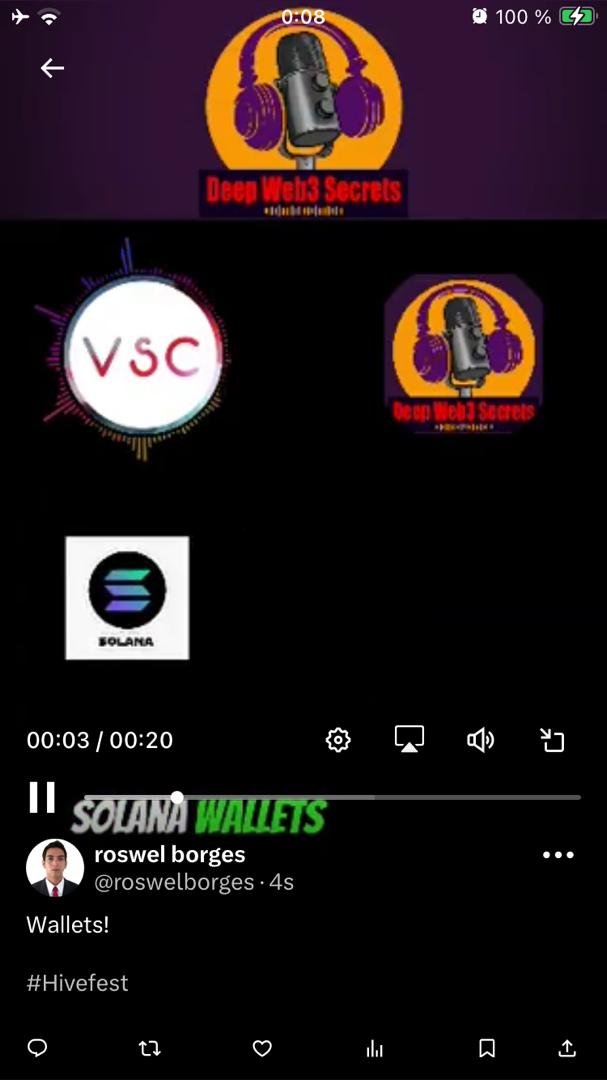The image size is (607, 1080).
Task: Open roswel borges' profile picture
Action: click(x=55, y=867)
